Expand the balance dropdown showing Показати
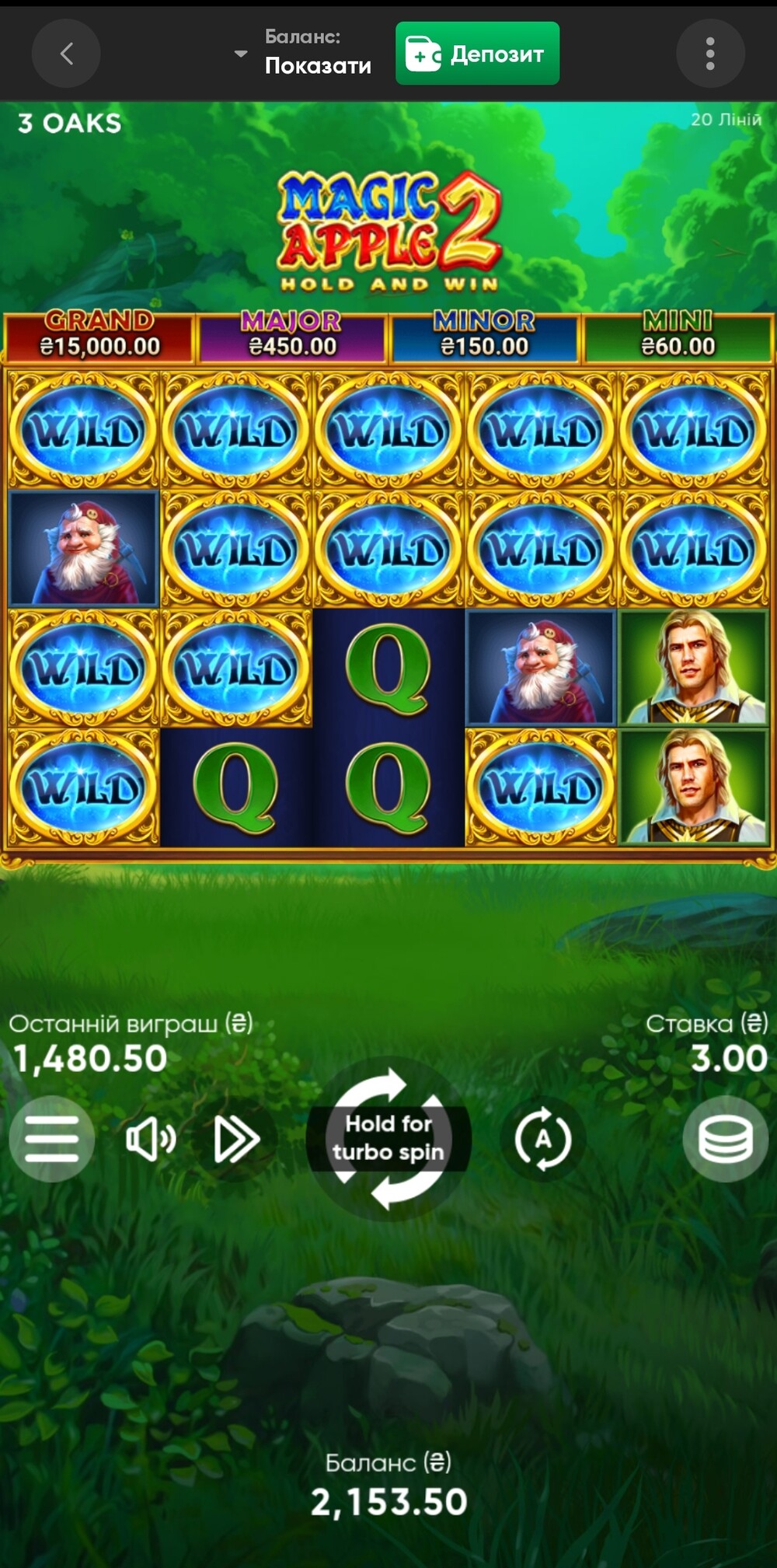777x1568 pixels. [x=304, y=54]
